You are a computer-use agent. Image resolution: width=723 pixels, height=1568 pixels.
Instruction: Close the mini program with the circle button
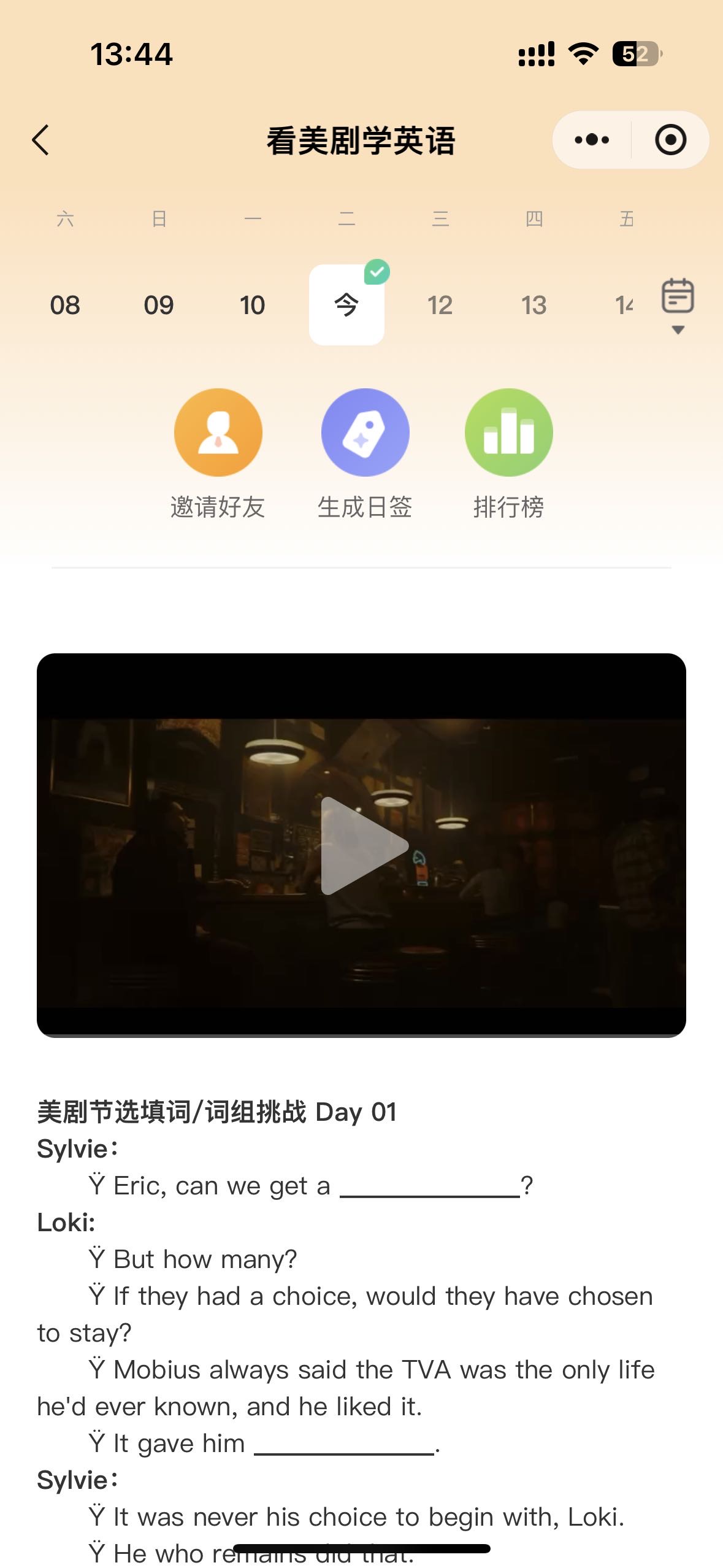(x=670, y=140)
